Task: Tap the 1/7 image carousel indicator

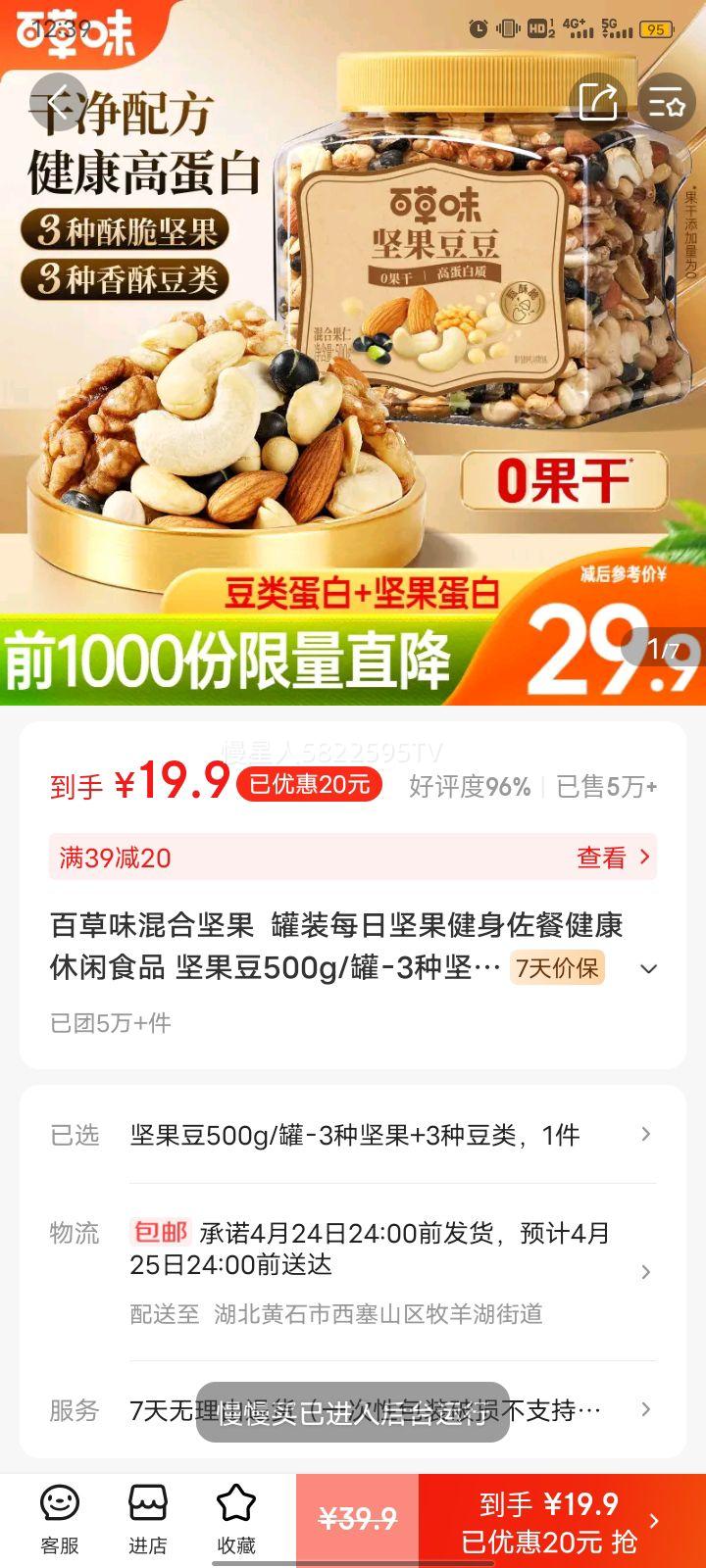Action: coord(664,646)
